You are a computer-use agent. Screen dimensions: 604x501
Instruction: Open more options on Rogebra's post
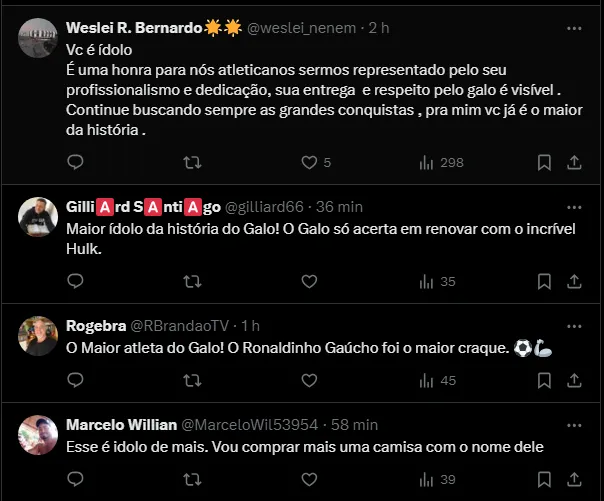(x=574, y=326)
